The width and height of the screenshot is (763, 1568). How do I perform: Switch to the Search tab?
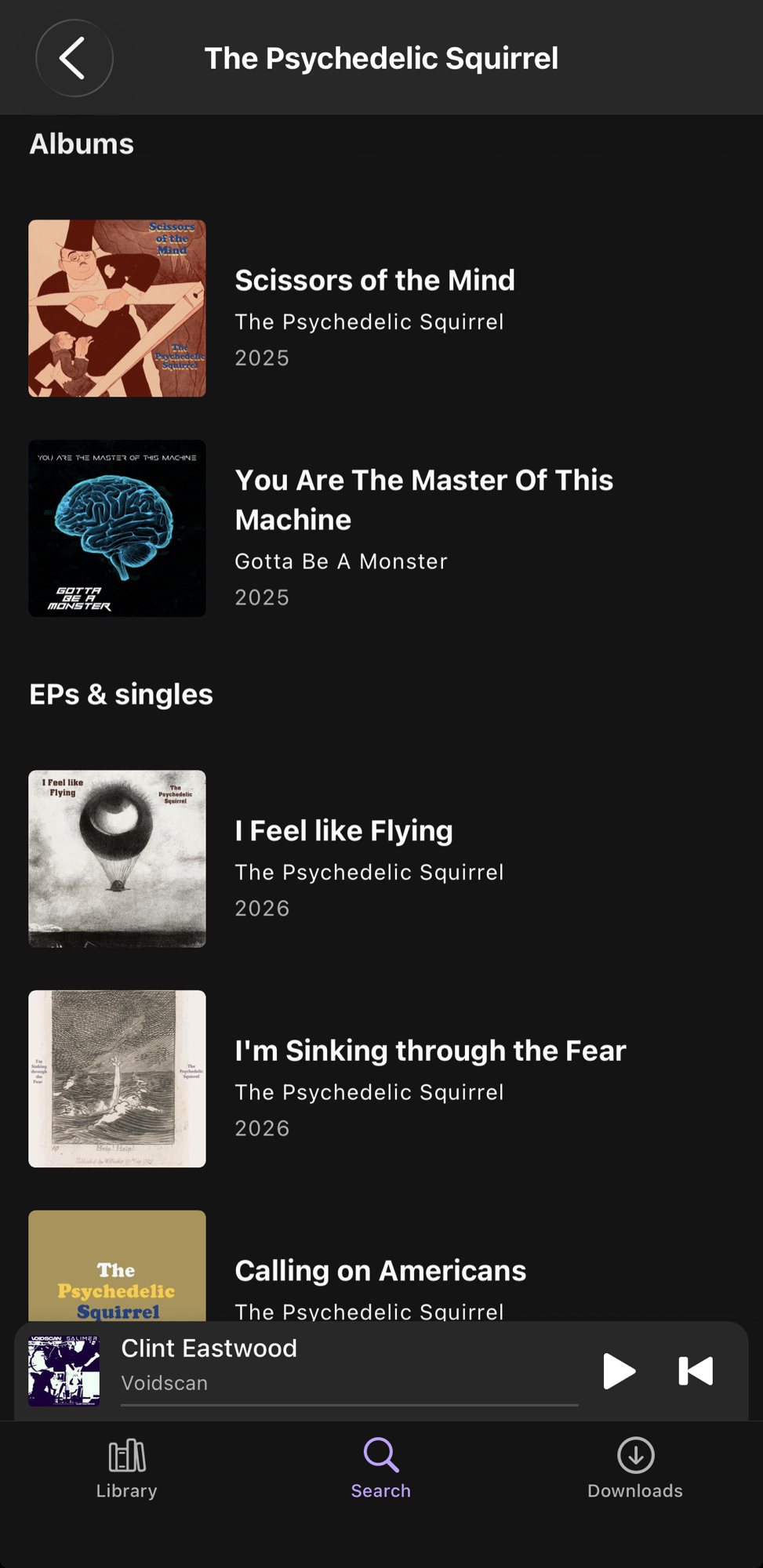[381, 1468]
